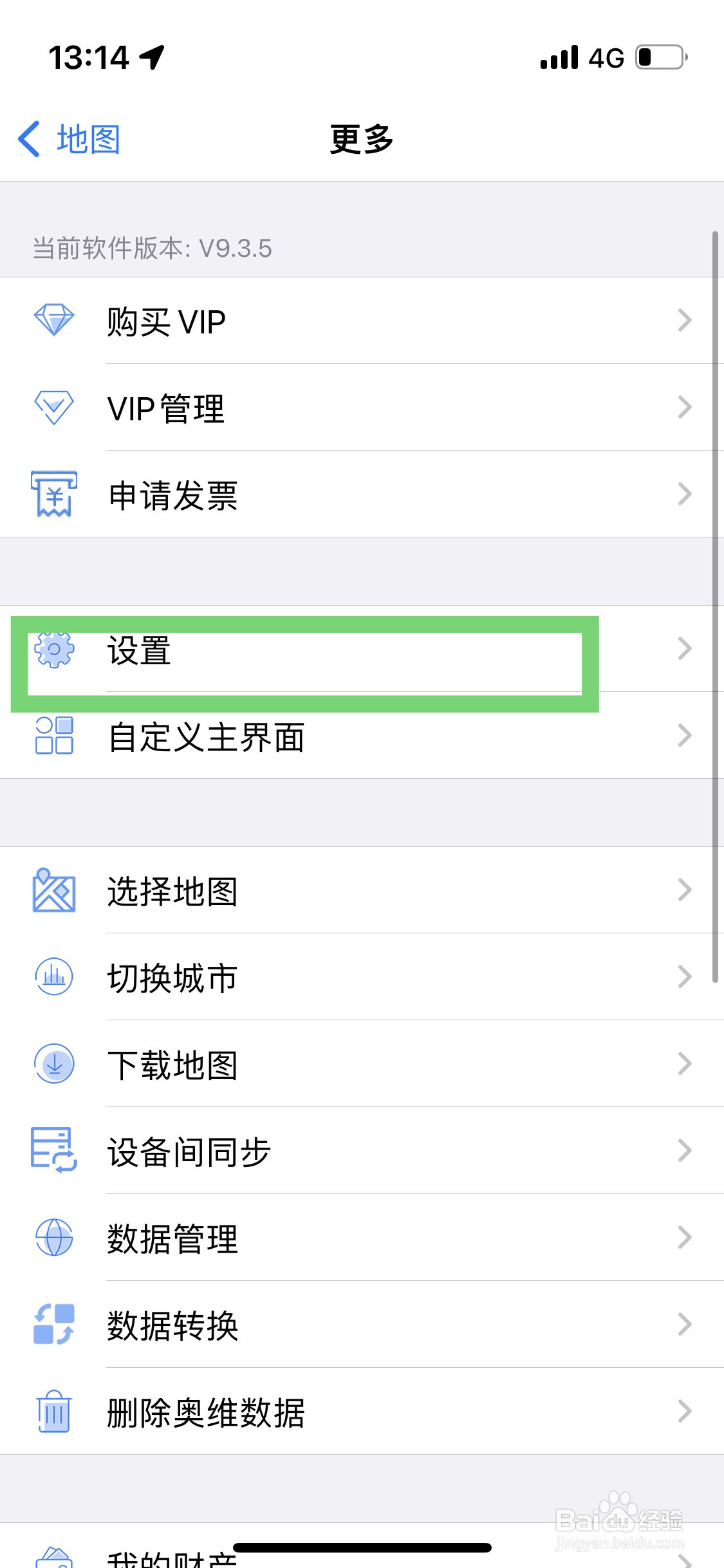Select the VIP管理 outlined diamond icon
The width and height of the screenshot is (724, 1568).
tap(54, 407)
